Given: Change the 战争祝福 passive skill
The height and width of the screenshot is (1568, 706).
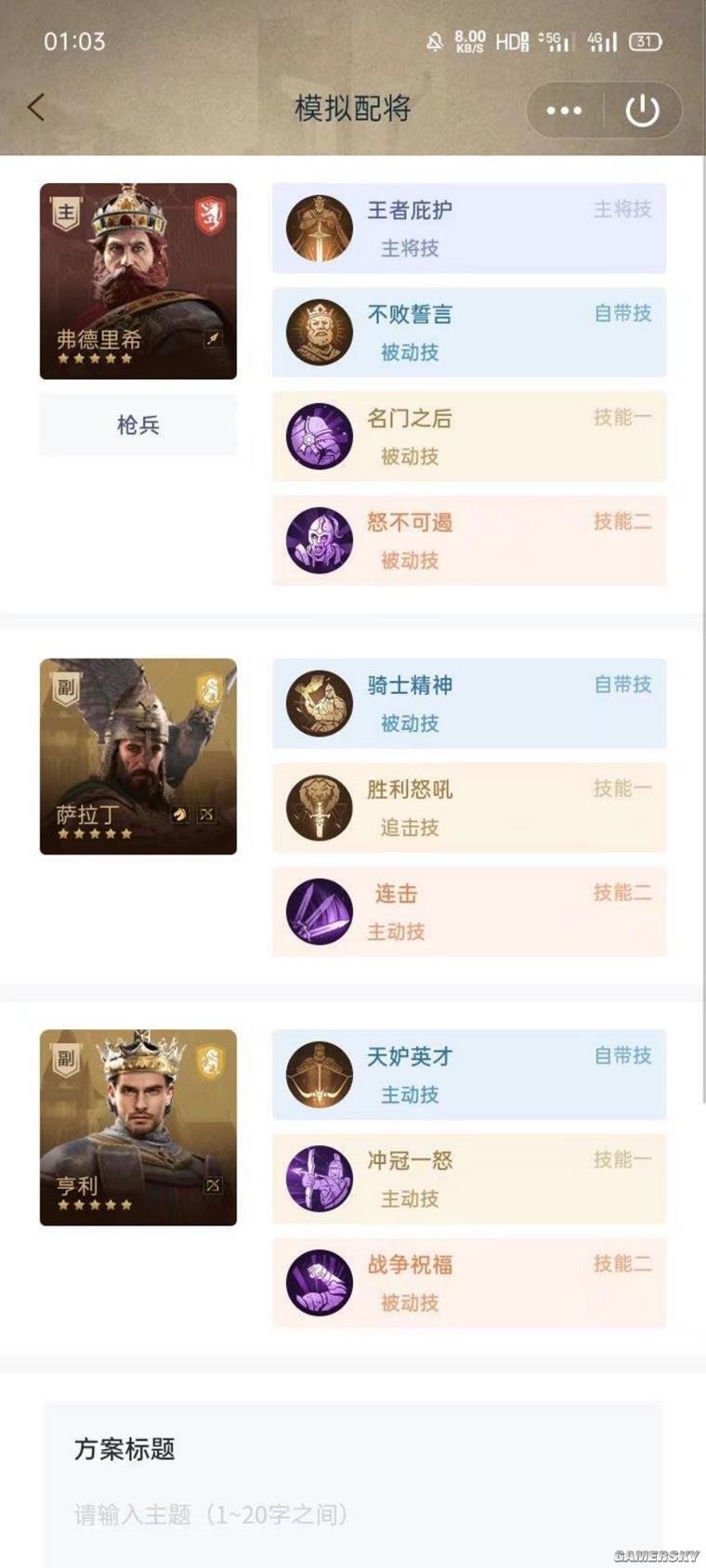Looking at the screenshot, I should (x=468, y=1283).
